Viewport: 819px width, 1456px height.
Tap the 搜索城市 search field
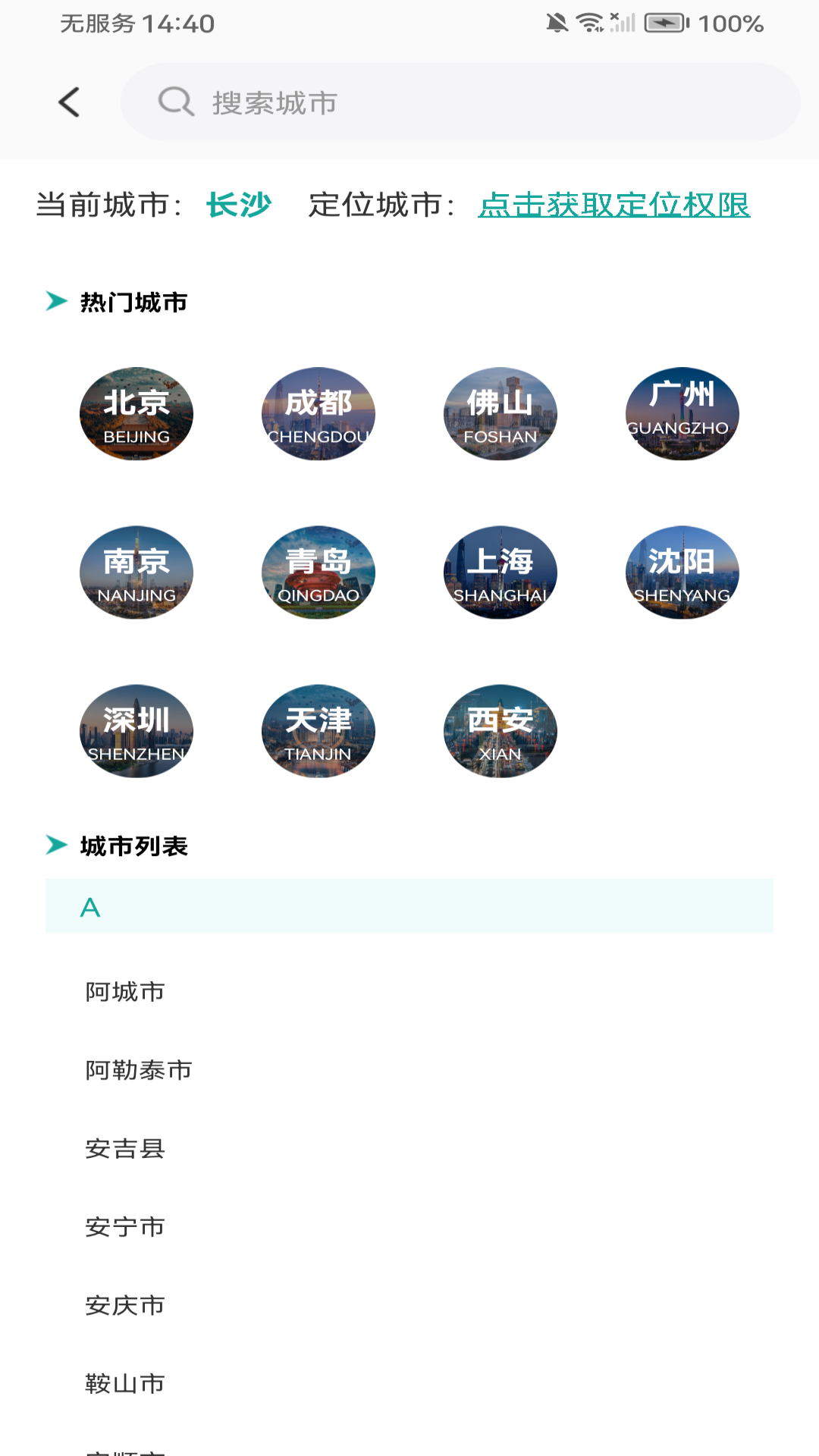[x=463, y=104]
